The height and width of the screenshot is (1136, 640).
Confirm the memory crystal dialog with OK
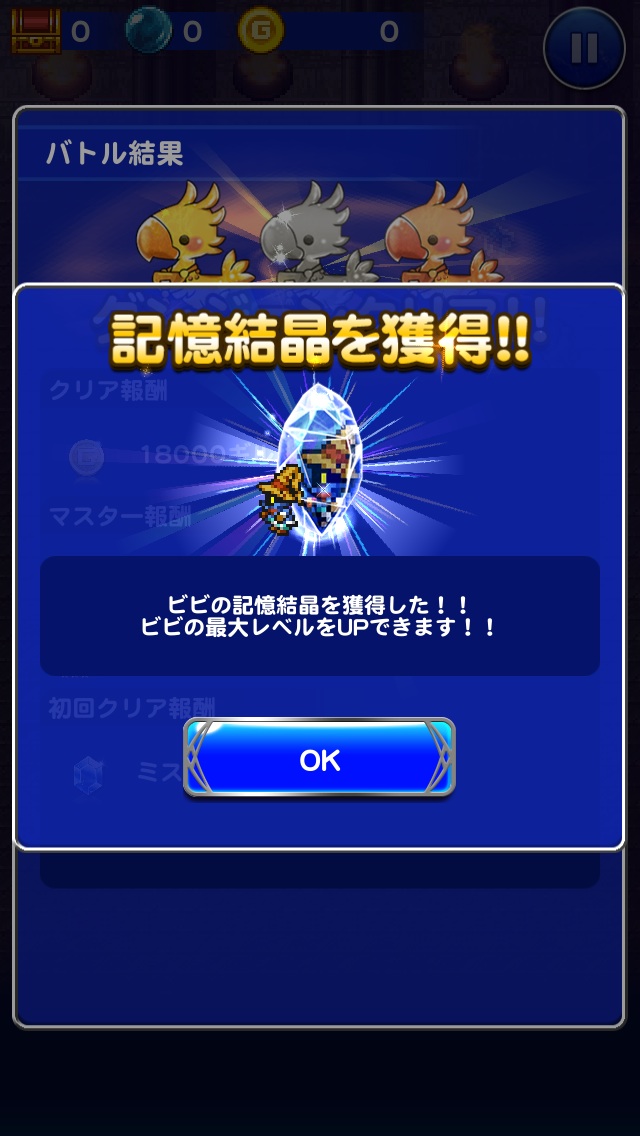tap(319, 760)
